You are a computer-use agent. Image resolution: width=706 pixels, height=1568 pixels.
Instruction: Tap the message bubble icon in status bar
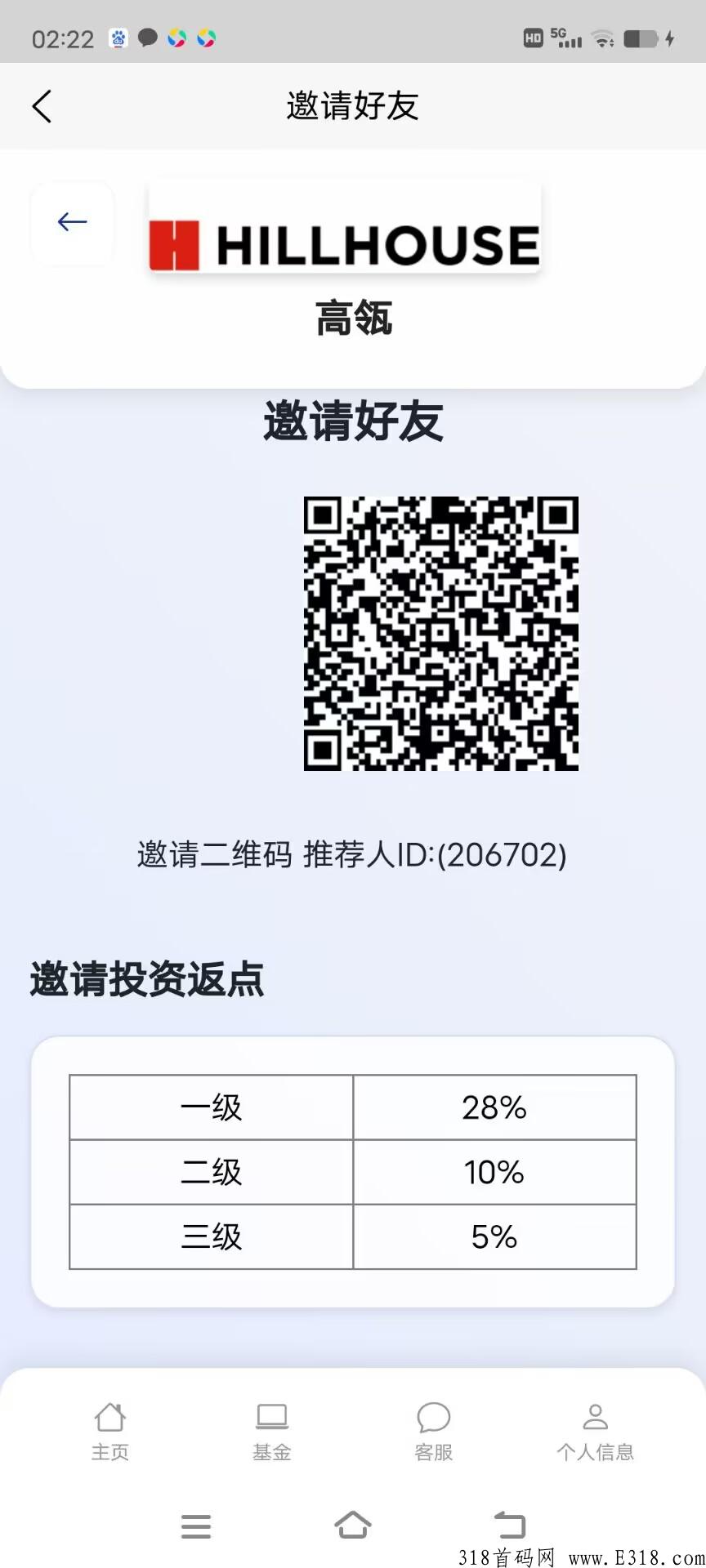148,38
